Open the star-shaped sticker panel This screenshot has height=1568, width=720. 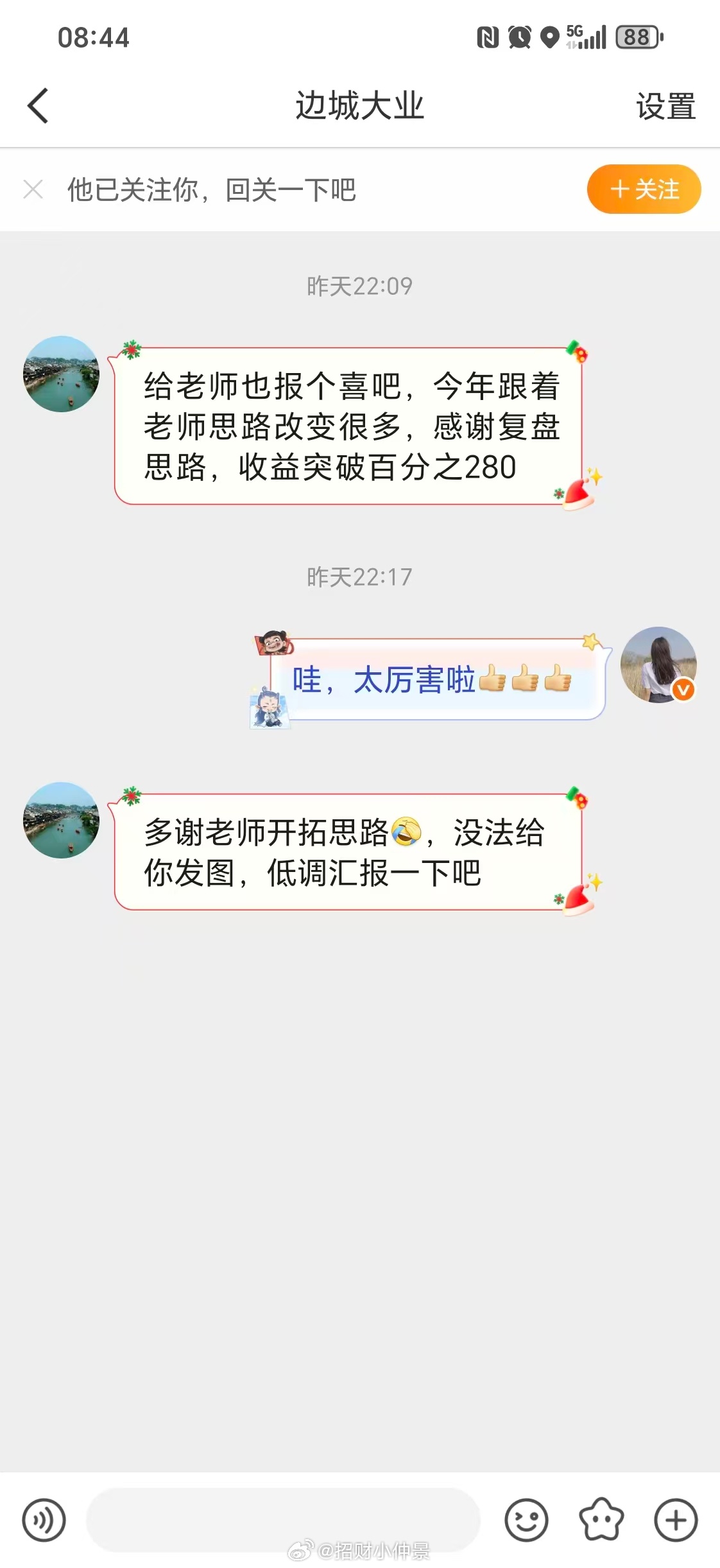601,1520
